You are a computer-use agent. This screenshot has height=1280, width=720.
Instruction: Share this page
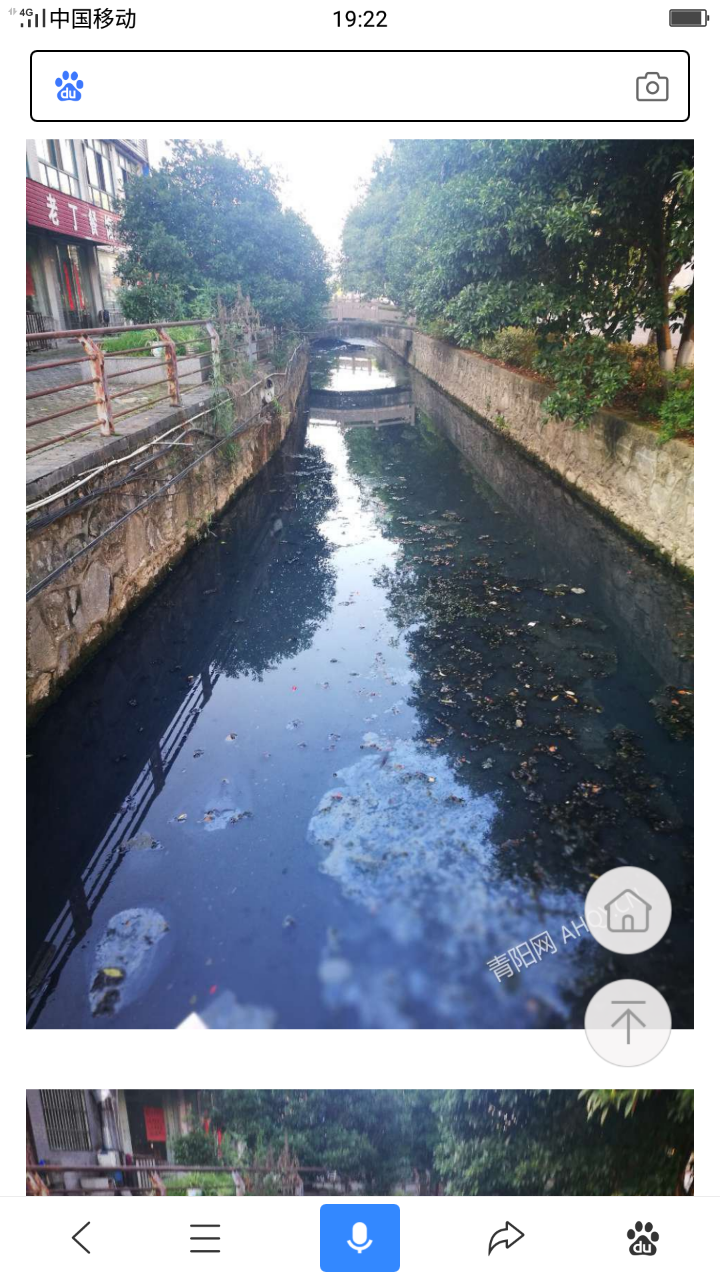506,1238
